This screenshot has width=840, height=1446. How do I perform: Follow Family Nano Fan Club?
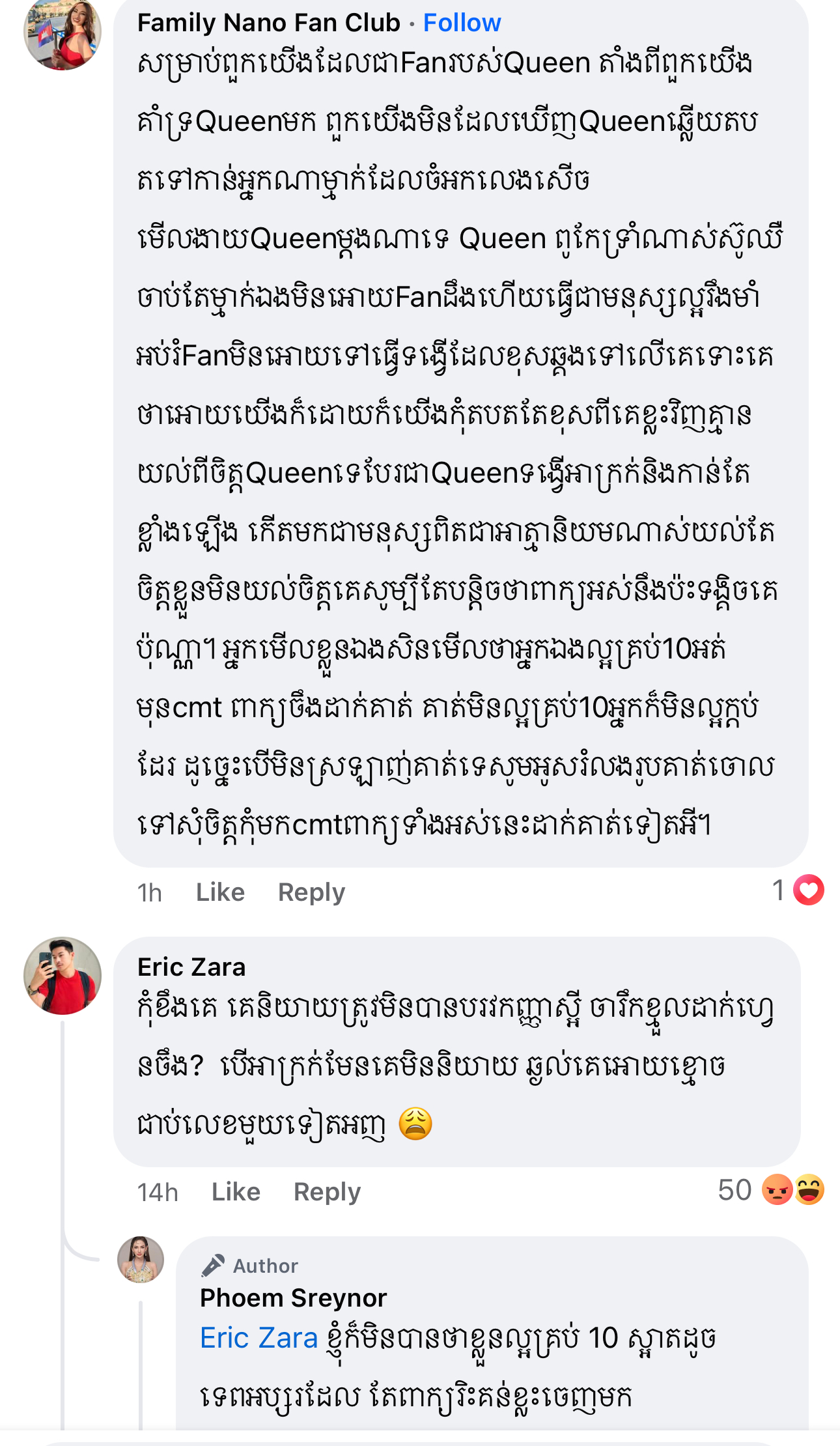pyautogui.click(x=462, y=23)
